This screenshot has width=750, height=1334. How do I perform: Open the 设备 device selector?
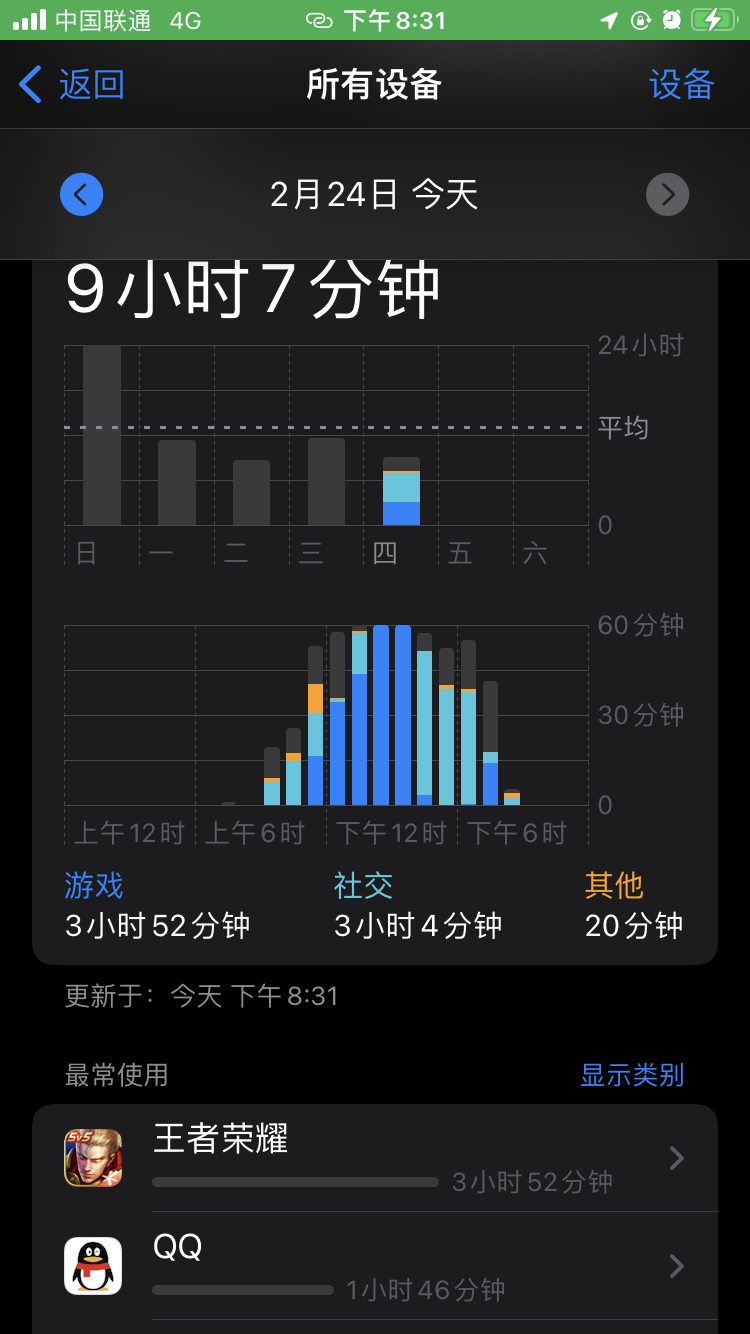[681, 85]
